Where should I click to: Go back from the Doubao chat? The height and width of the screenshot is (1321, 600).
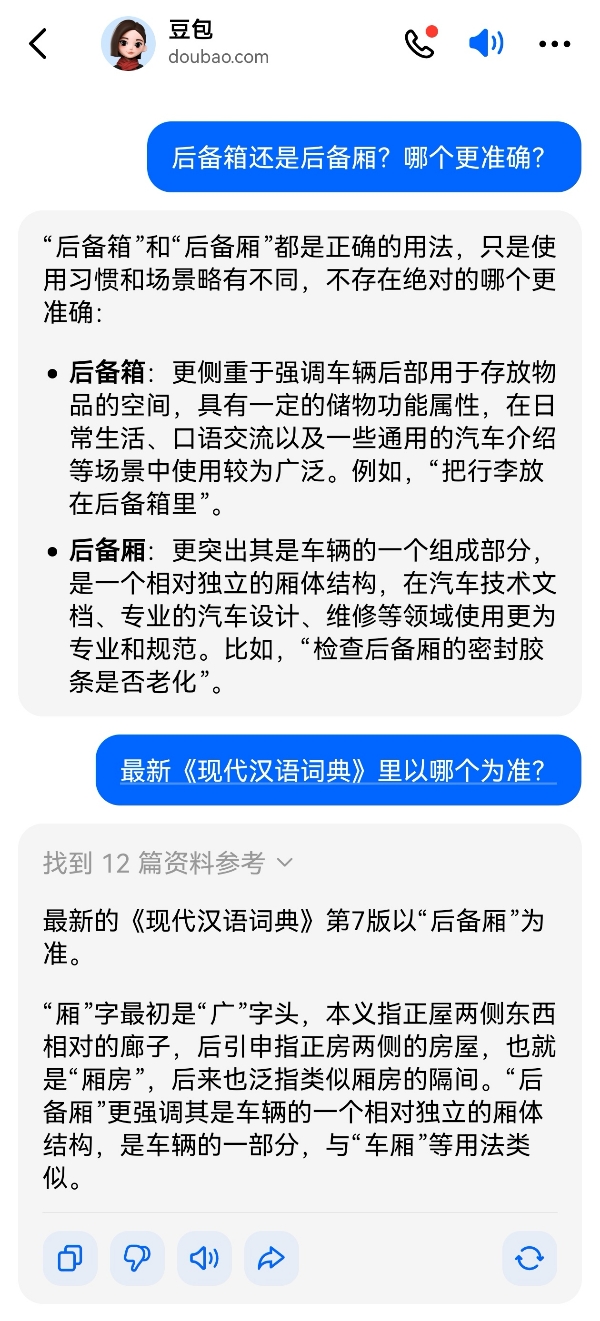38,43
